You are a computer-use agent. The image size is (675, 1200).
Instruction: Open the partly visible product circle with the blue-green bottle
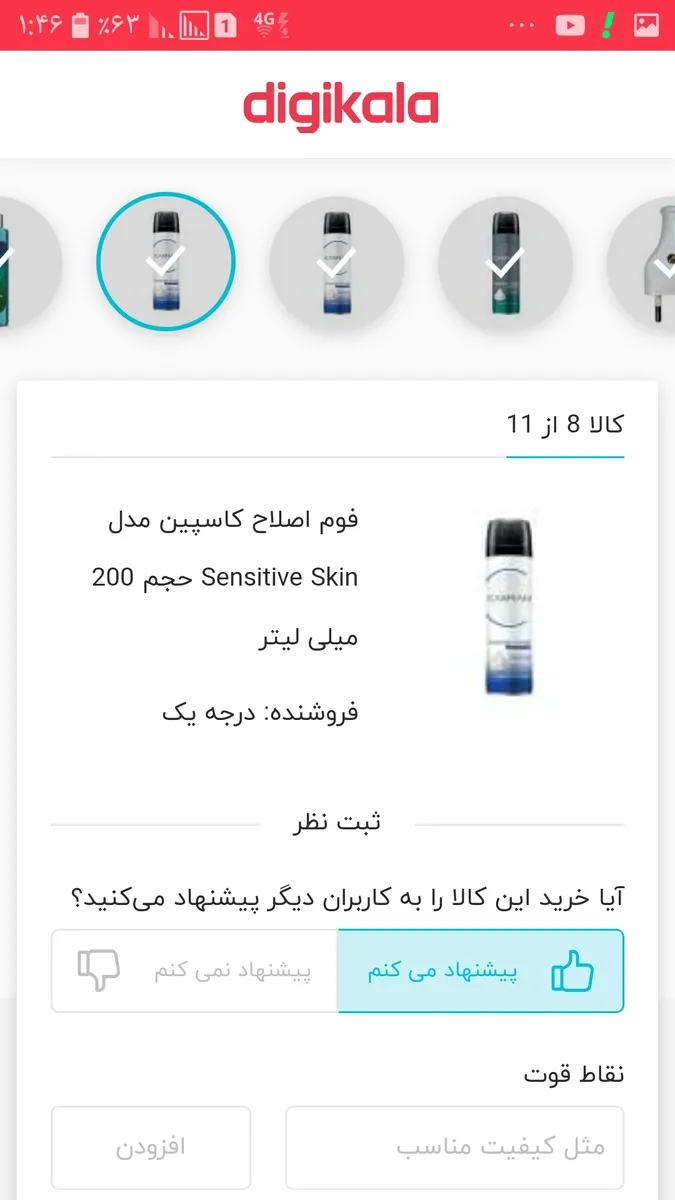coord(30,263)
